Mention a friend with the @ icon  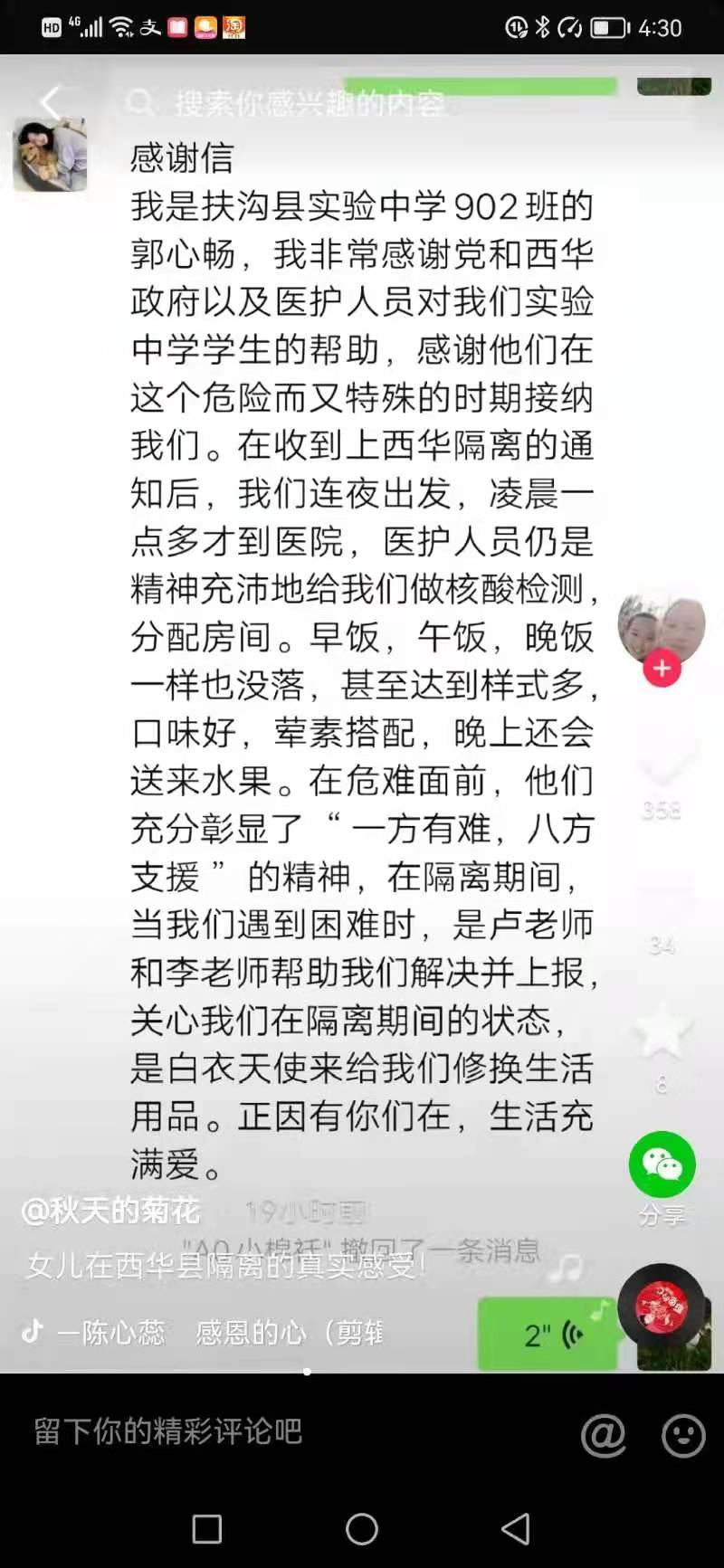pos(603,1434)
